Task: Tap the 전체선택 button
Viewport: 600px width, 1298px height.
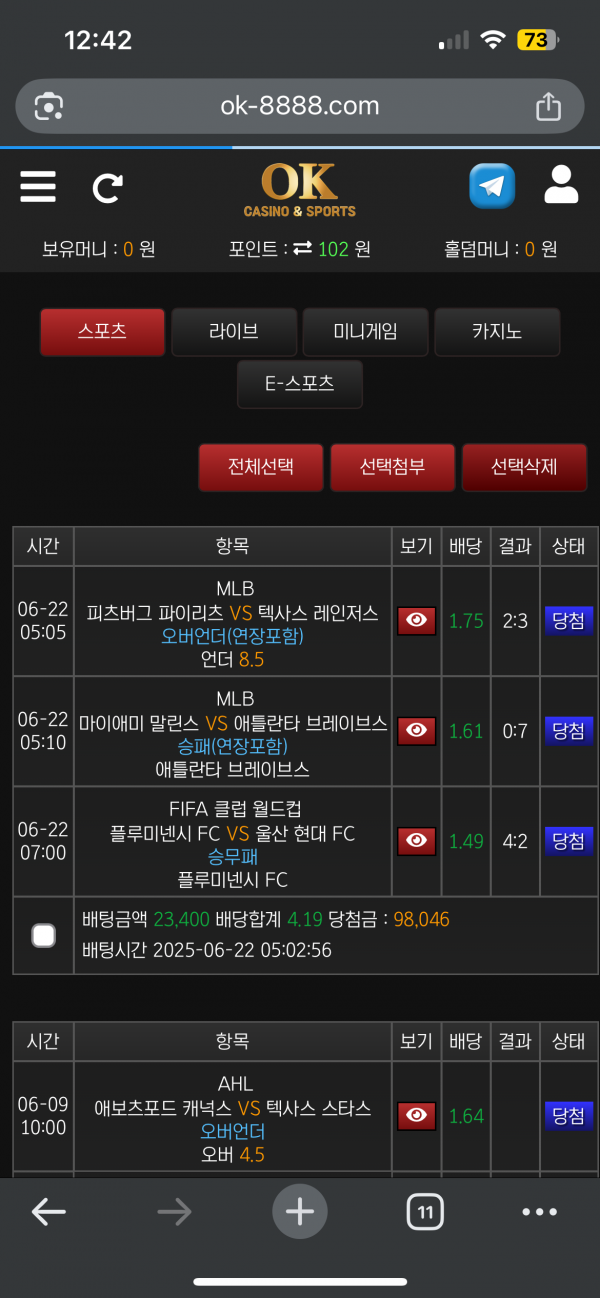Action: point(261,467)
